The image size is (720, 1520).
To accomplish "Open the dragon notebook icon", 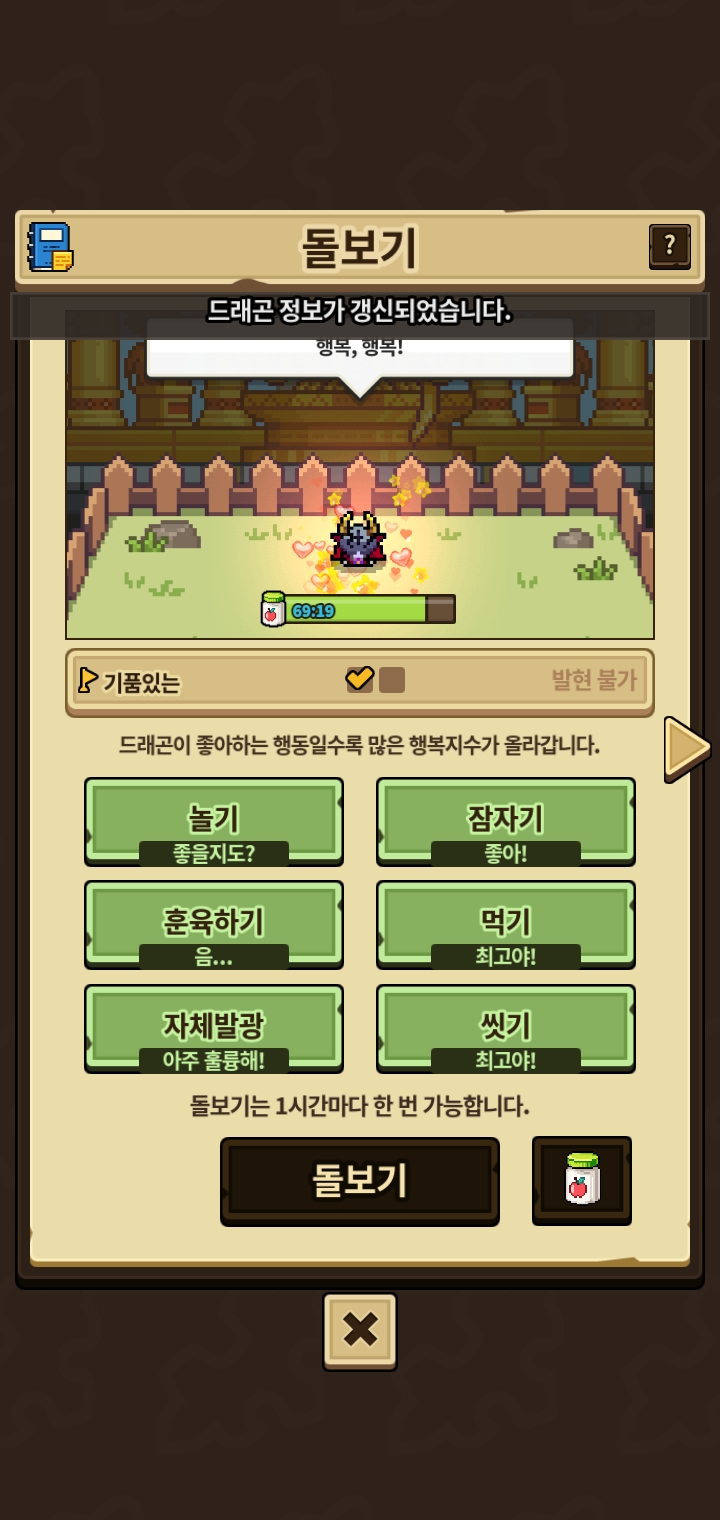I will (50, 247).
